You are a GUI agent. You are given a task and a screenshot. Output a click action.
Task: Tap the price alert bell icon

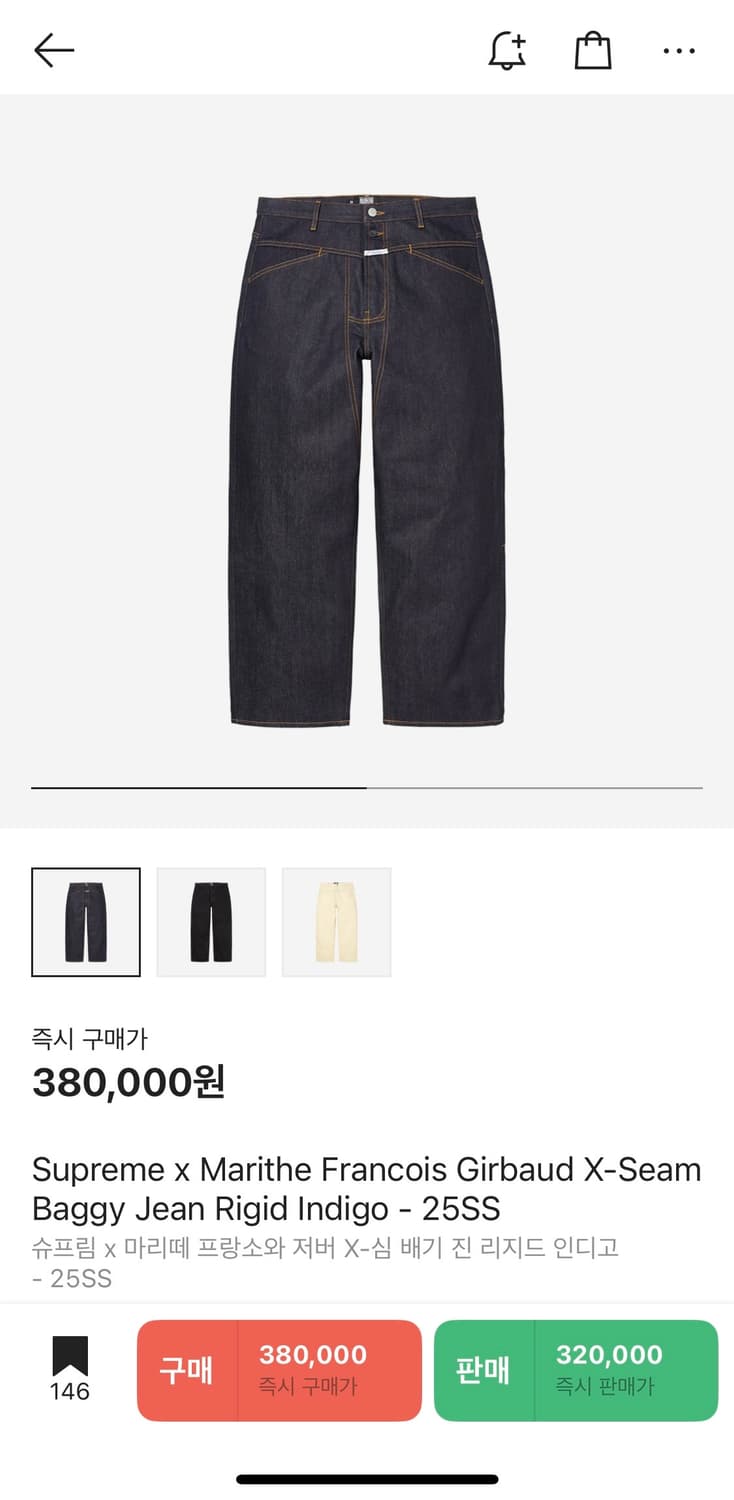(507, 50)
